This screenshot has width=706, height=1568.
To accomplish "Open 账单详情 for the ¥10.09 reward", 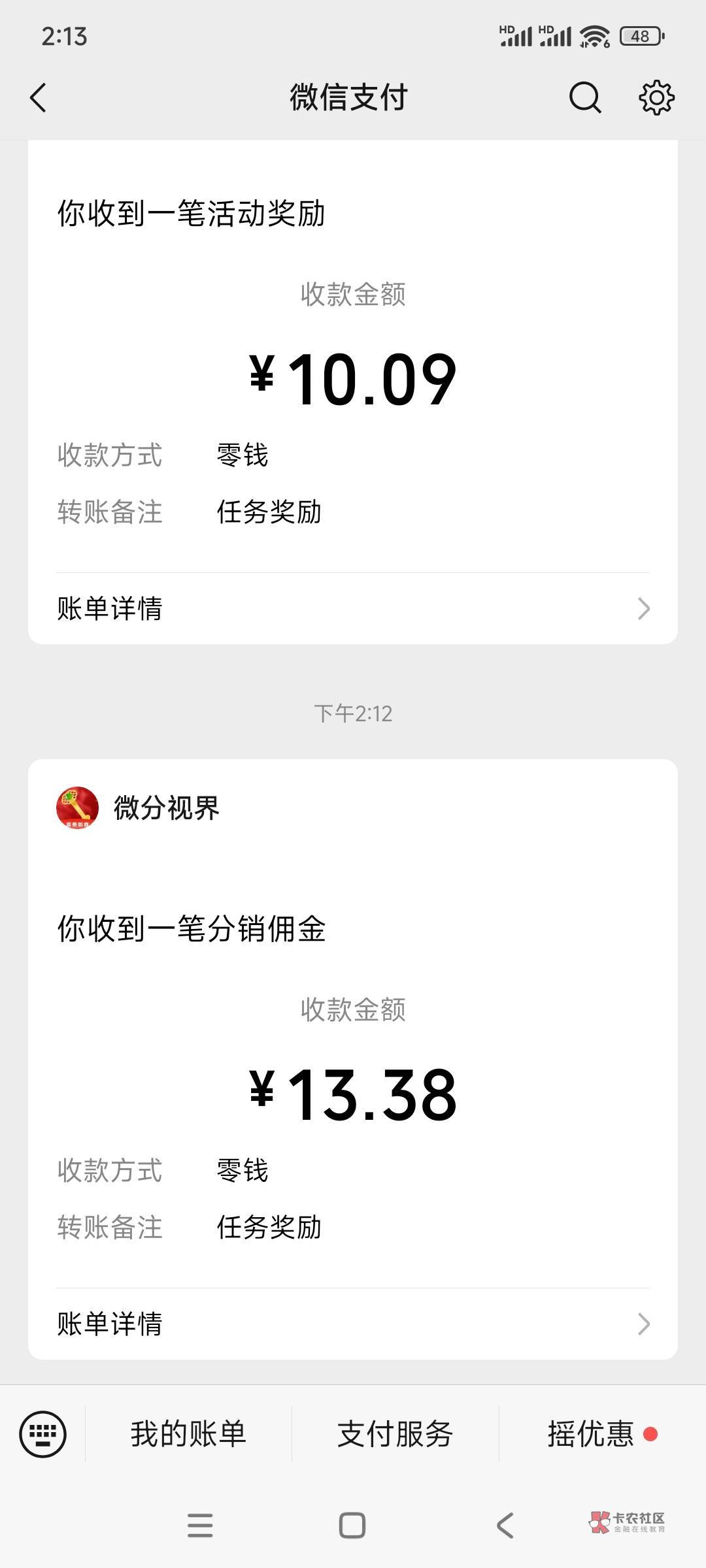I will [x=353, y=608].
